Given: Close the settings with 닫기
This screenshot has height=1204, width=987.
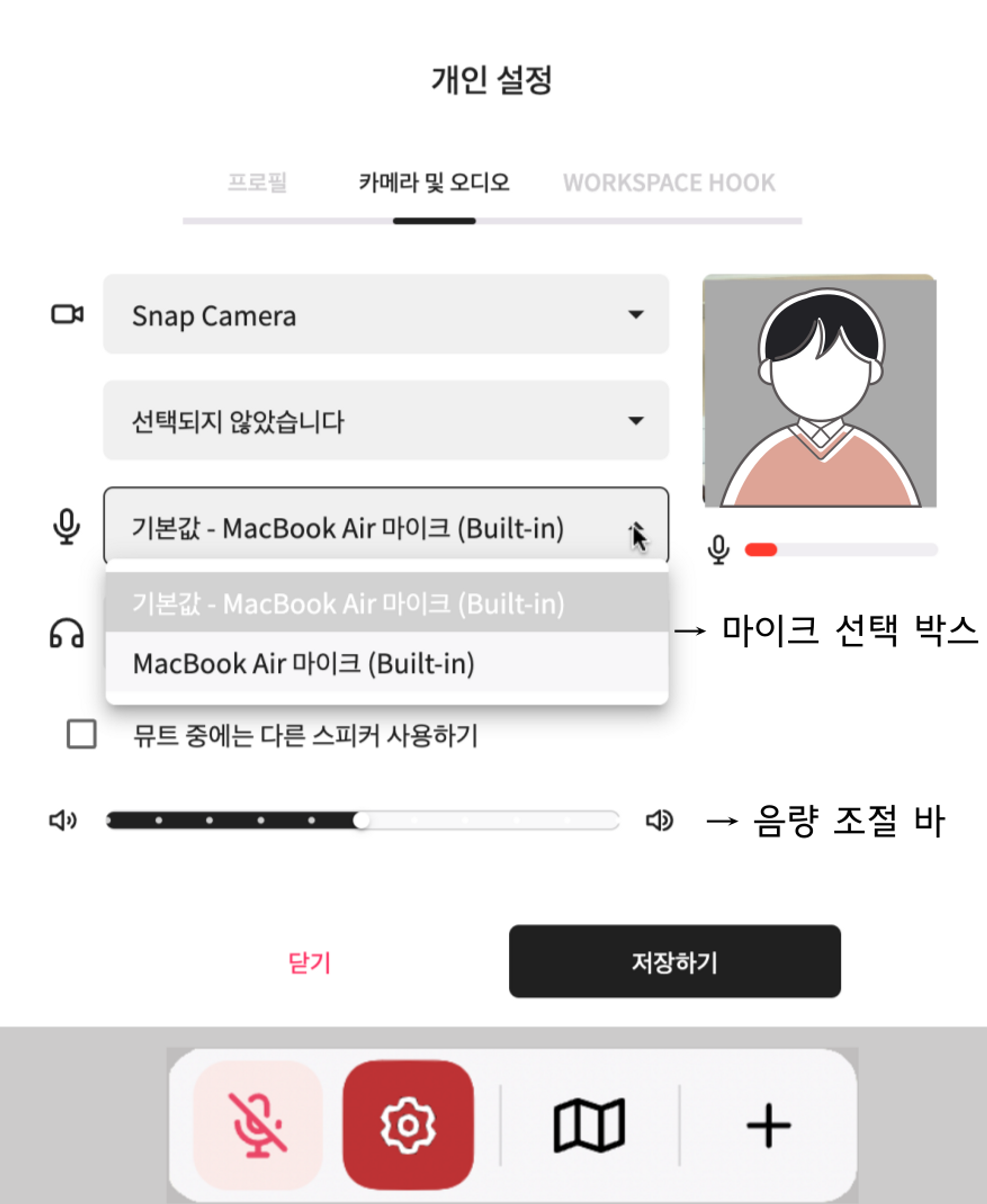Looking at the screenshot, I should coord(309,962).
